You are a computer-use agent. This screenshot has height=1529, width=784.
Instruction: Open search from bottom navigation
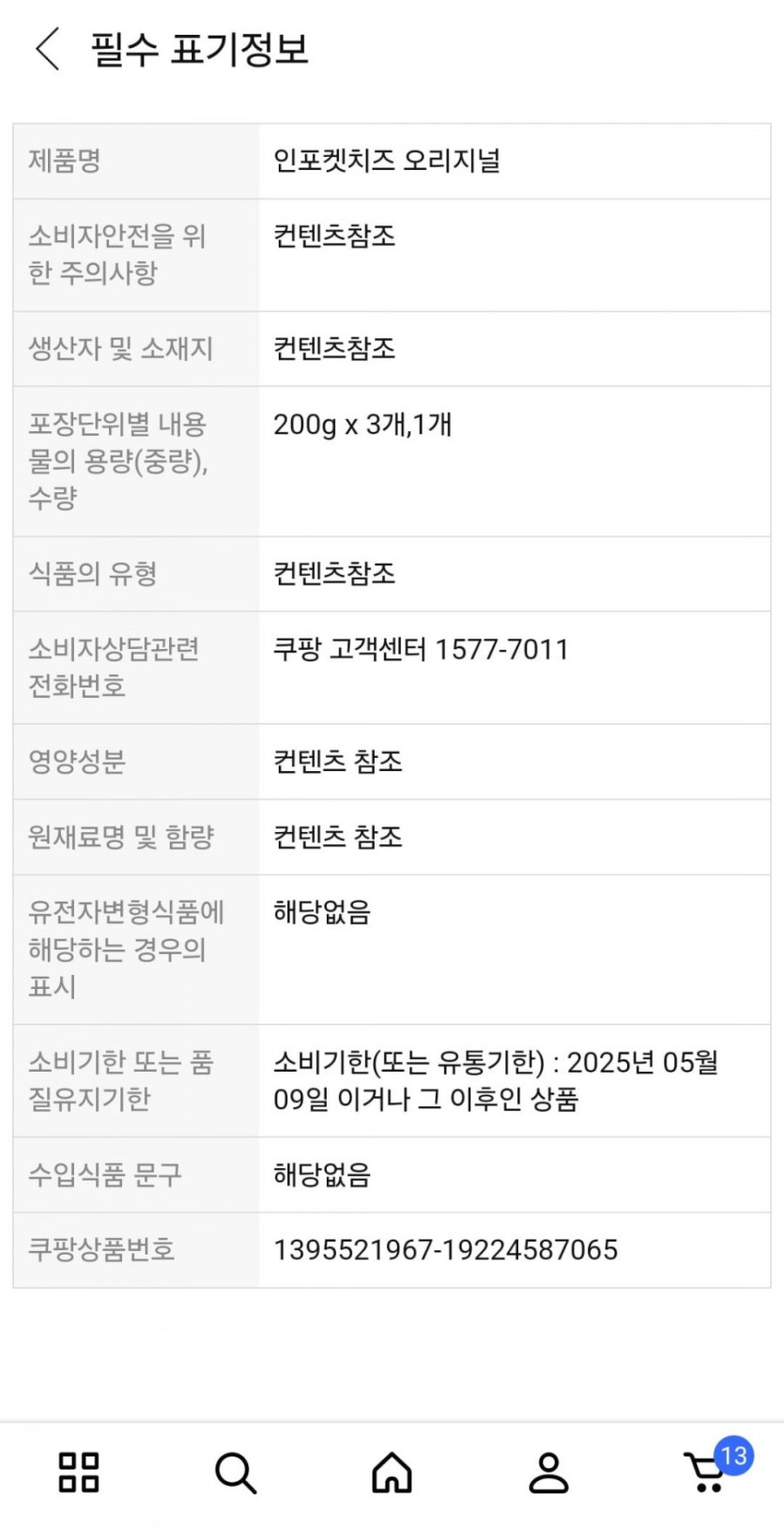point(236,1472)
